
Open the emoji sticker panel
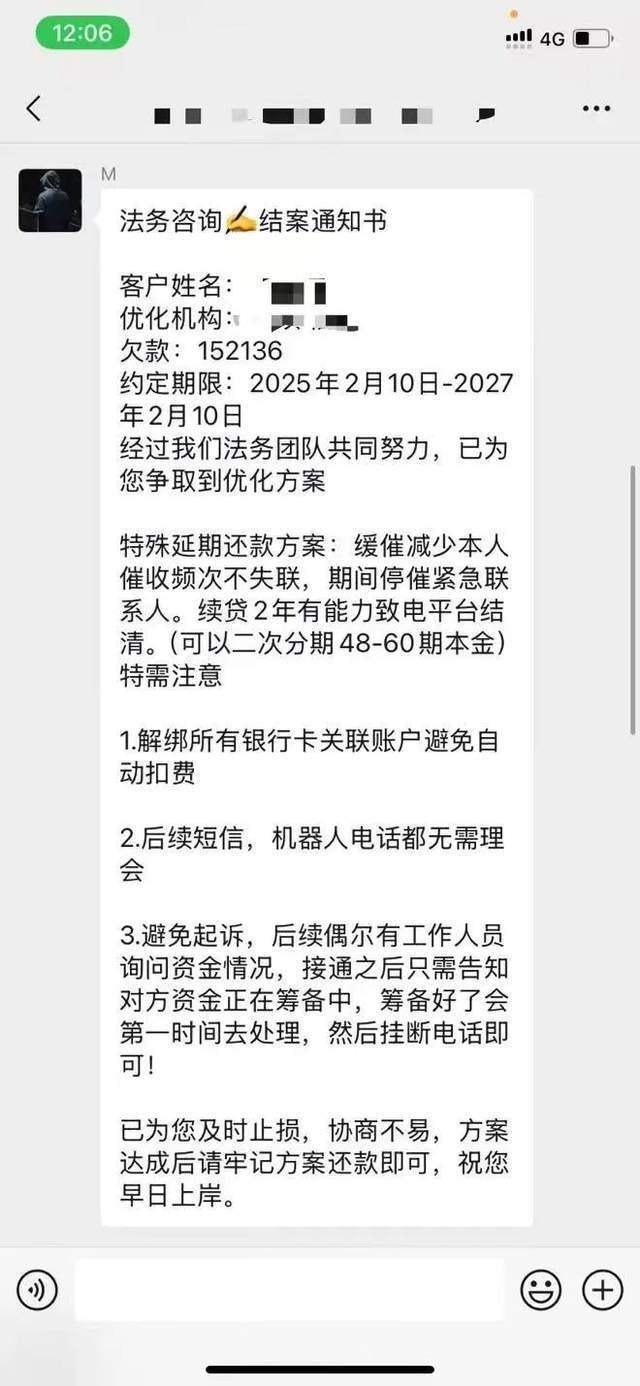point(541,1291)
